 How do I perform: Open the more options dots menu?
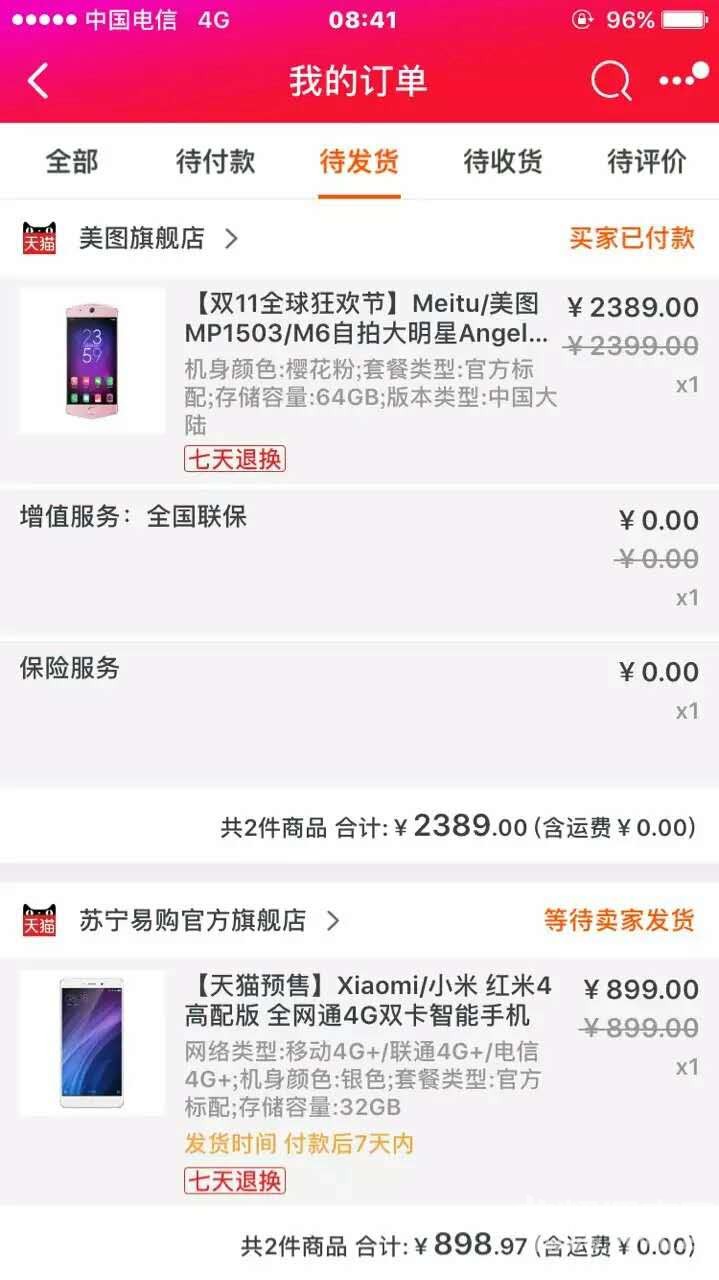[682, 79]
